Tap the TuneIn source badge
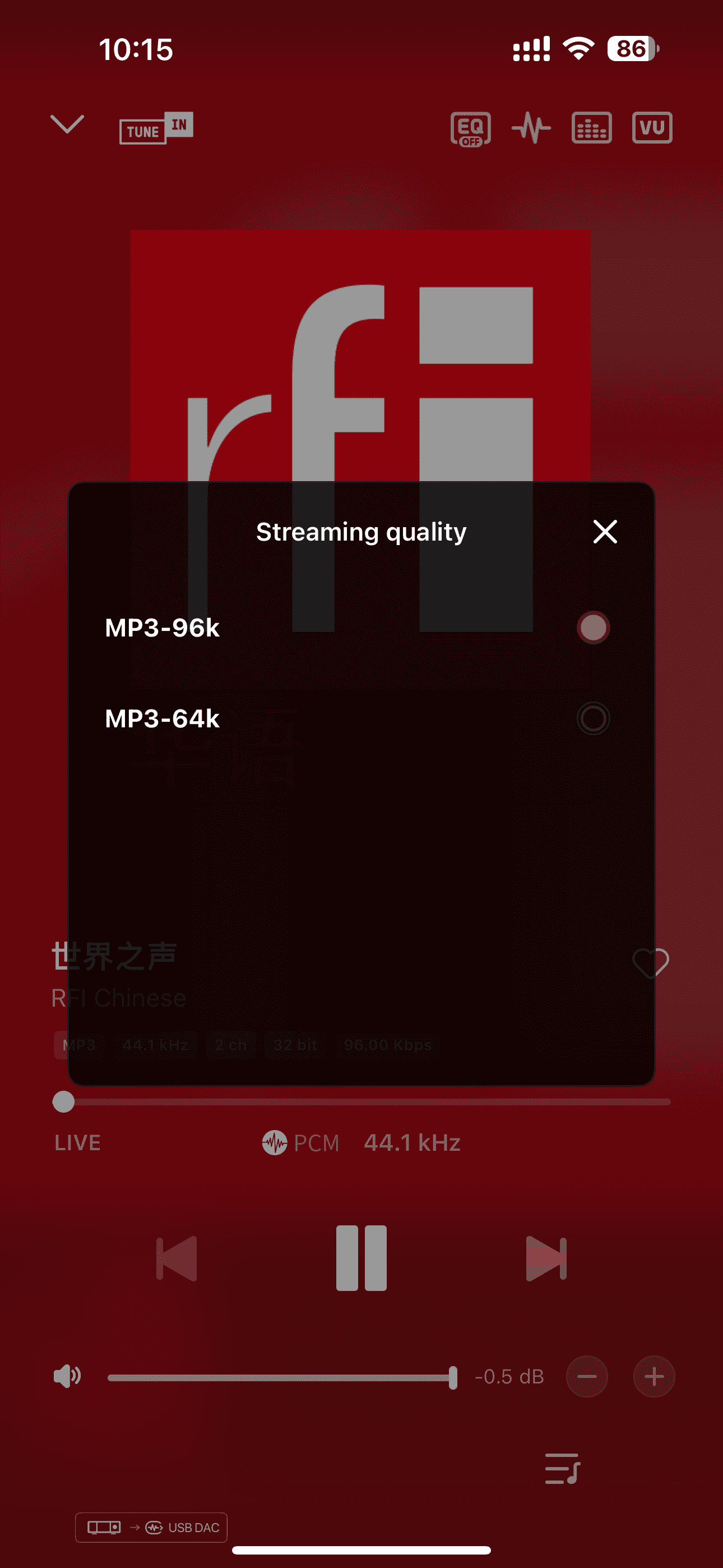 pos(156,128)
